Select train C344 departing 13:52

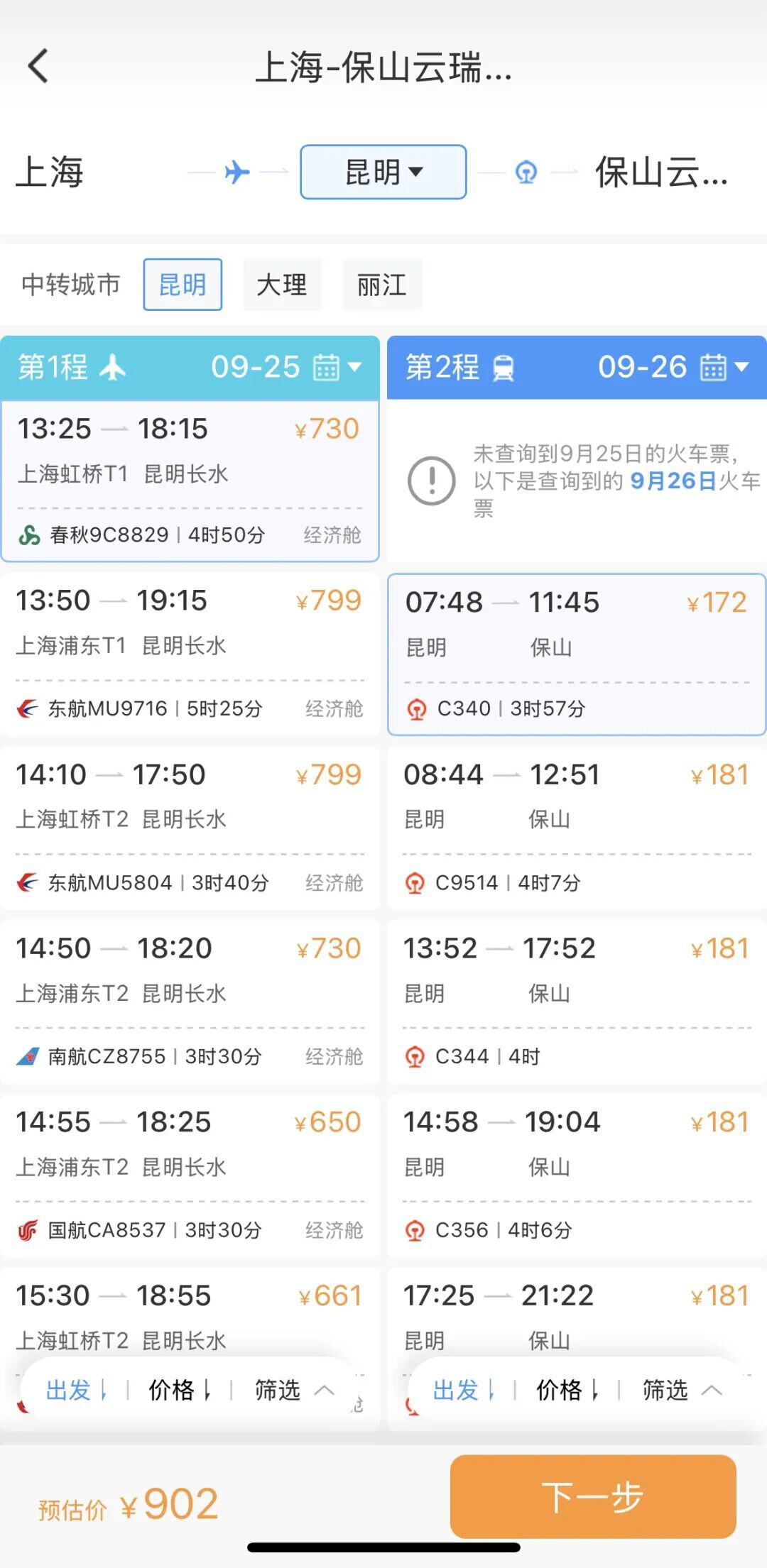576,1002
